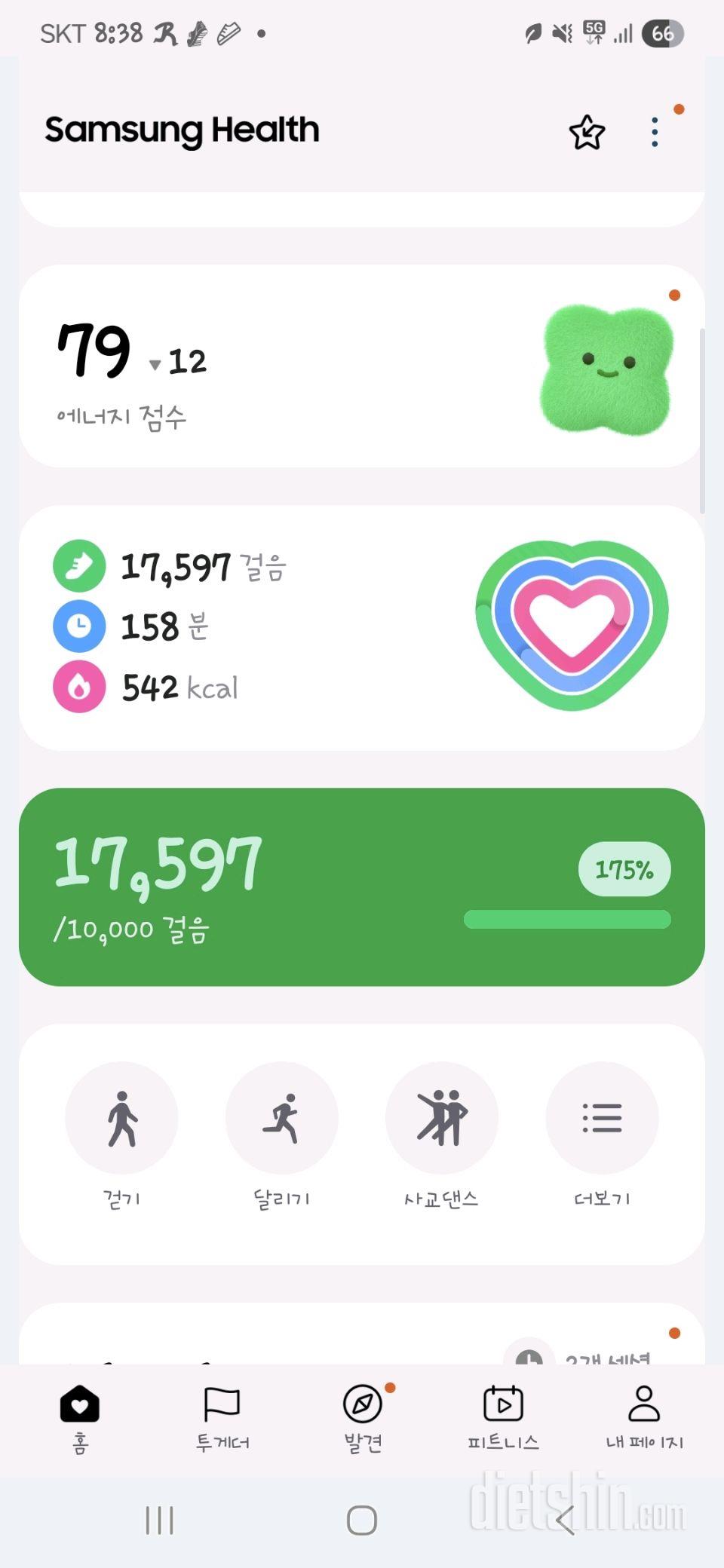Switch to the 홈 tab

80,1417
